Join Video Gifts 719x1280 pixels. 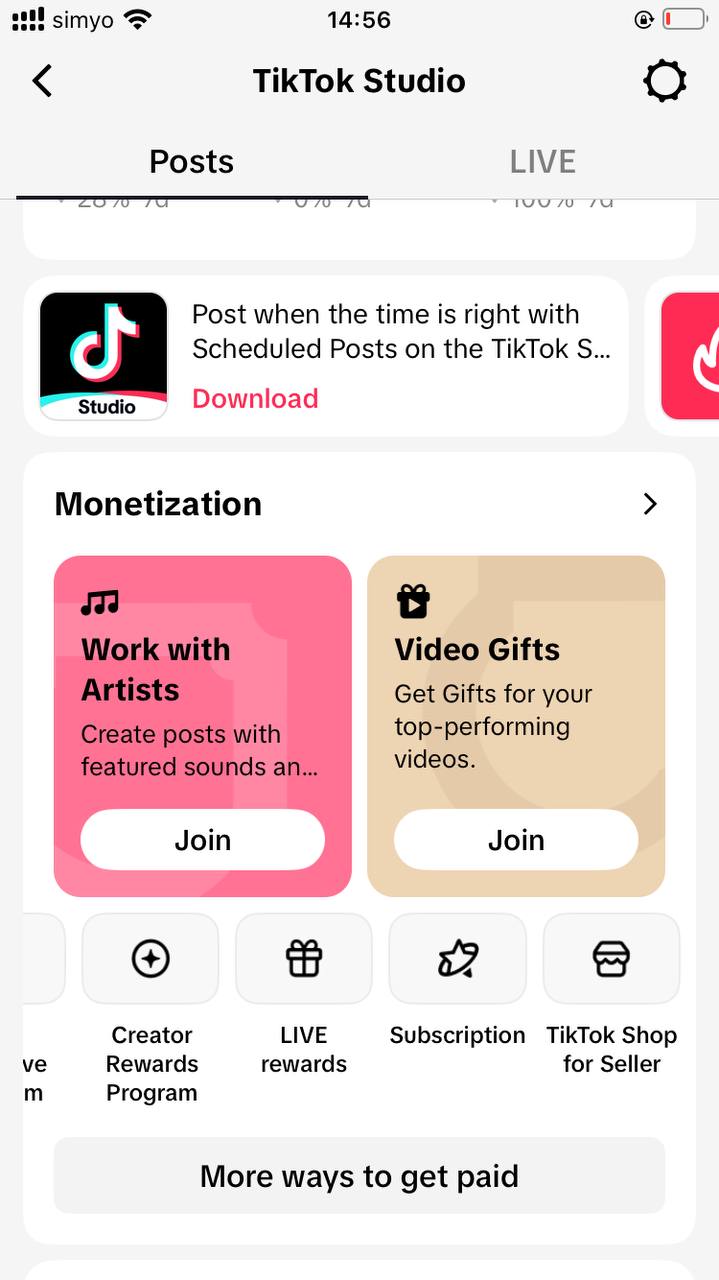[x=516, y=840]
